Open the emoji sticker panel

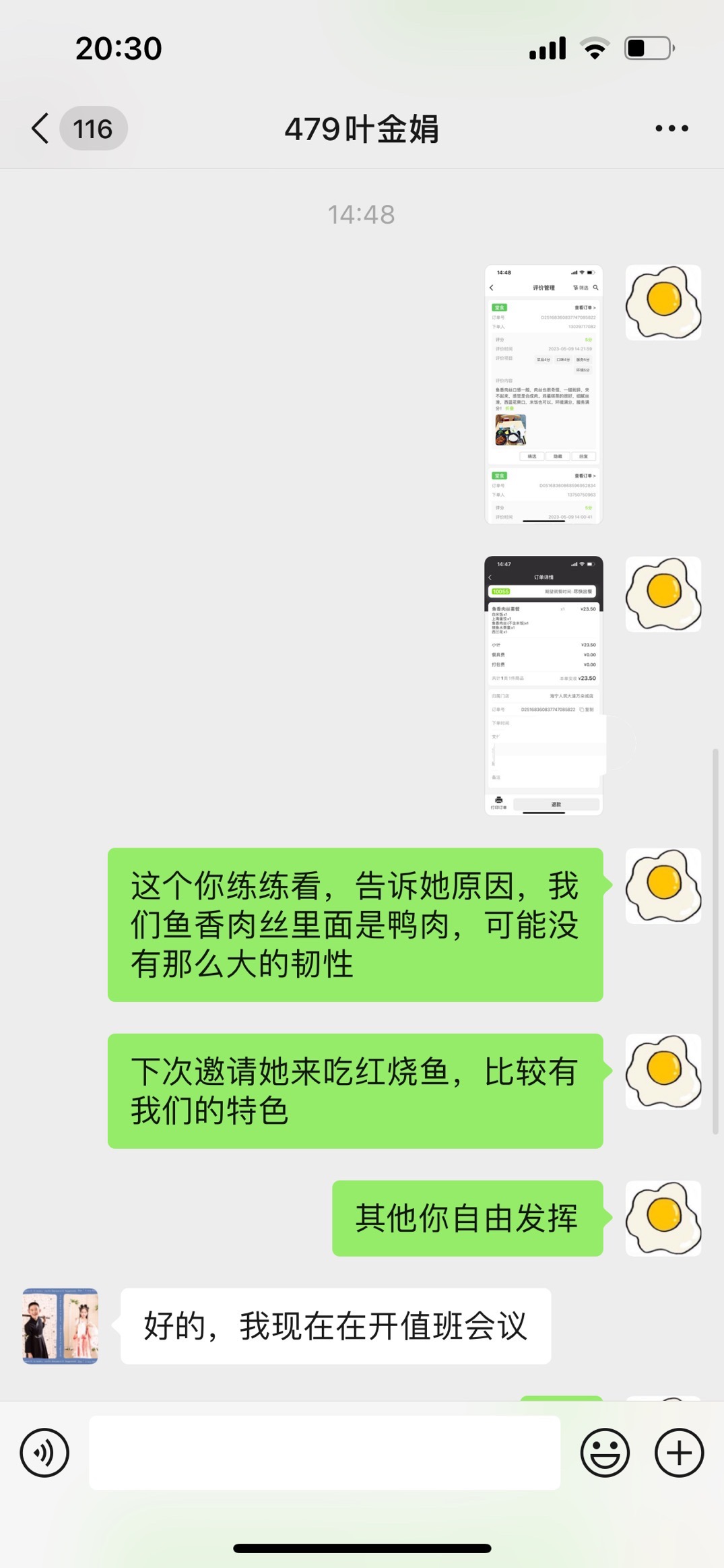[x=605, y=1452]
